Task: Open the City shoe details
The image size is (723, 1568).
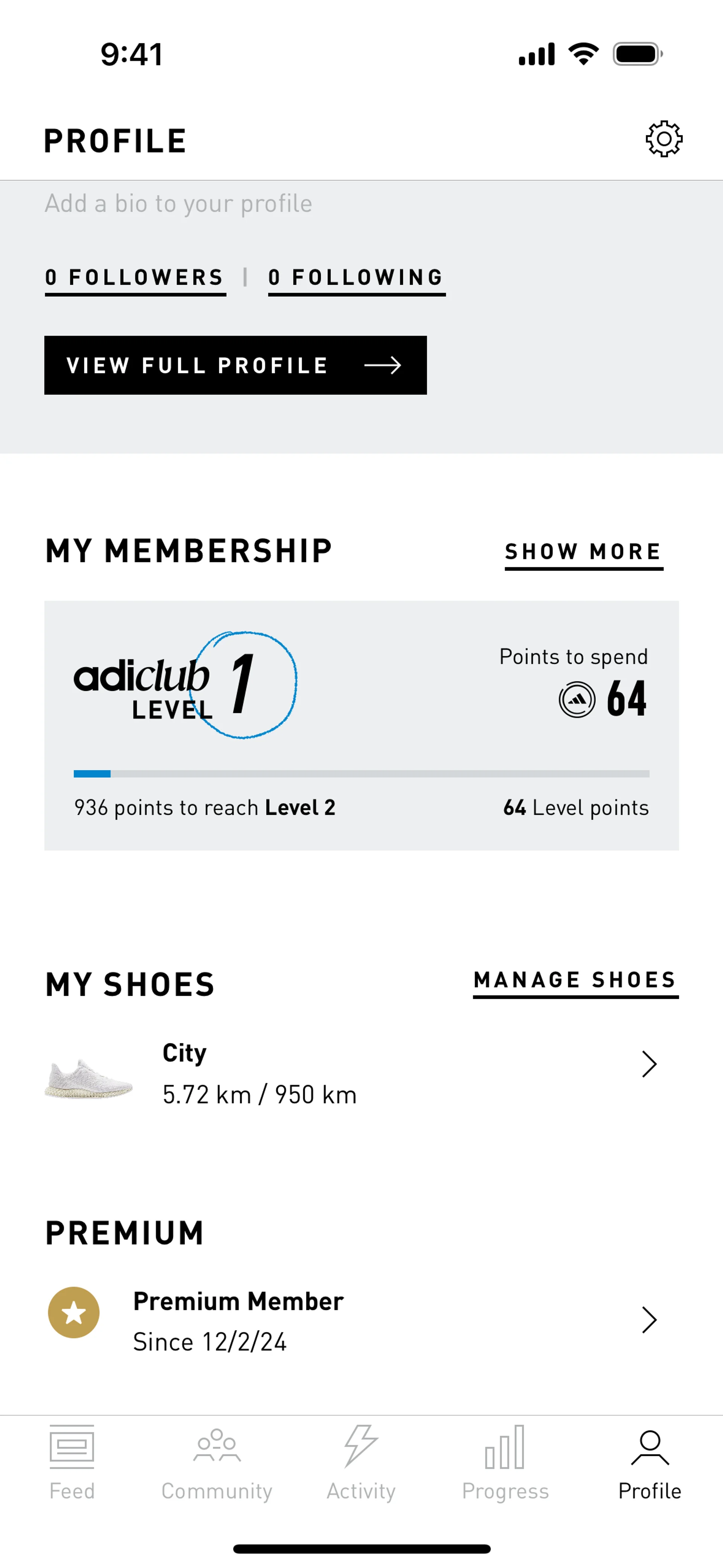Action: [361, 1074]
